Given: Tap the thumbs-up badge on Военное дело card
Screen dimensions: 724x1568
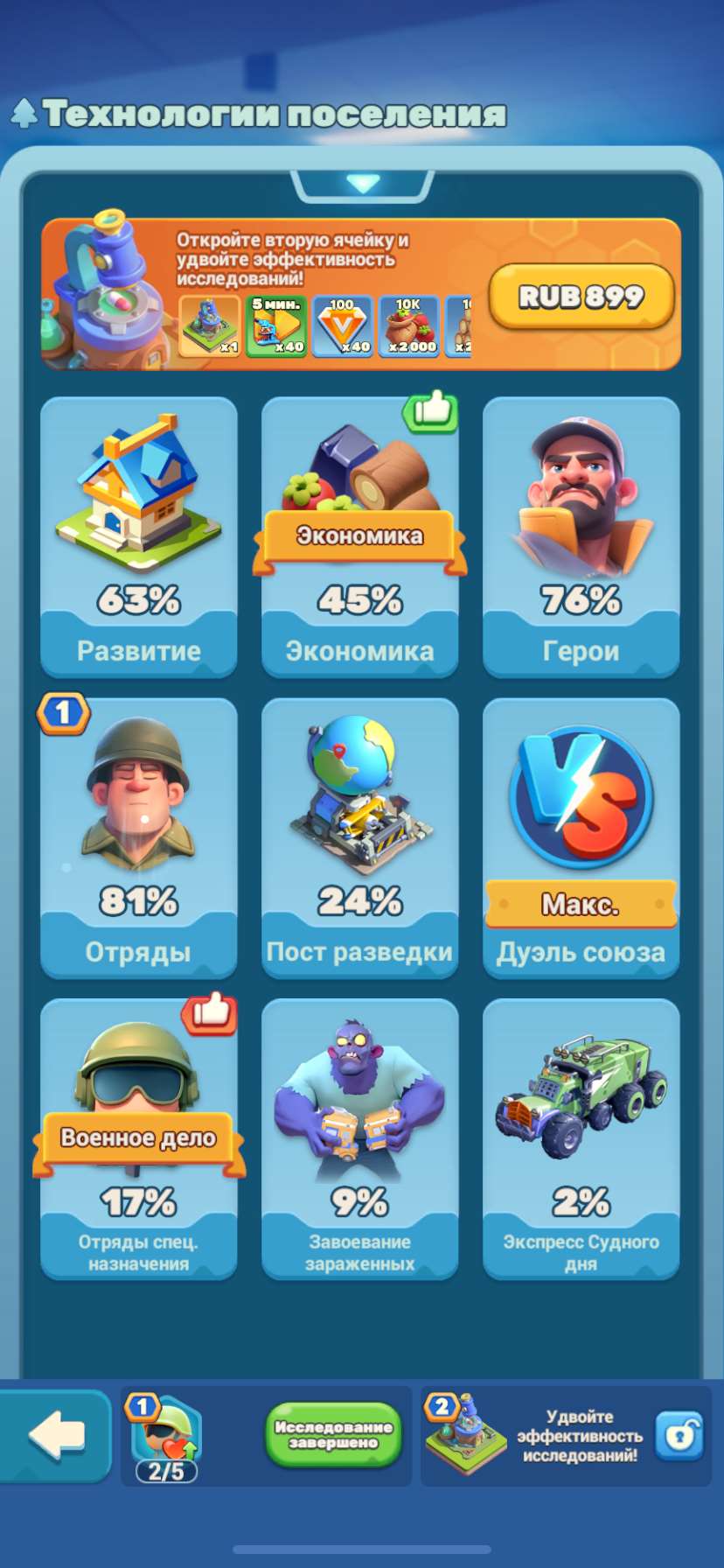Looking at the screenshot, I should tap(210, 1017).
